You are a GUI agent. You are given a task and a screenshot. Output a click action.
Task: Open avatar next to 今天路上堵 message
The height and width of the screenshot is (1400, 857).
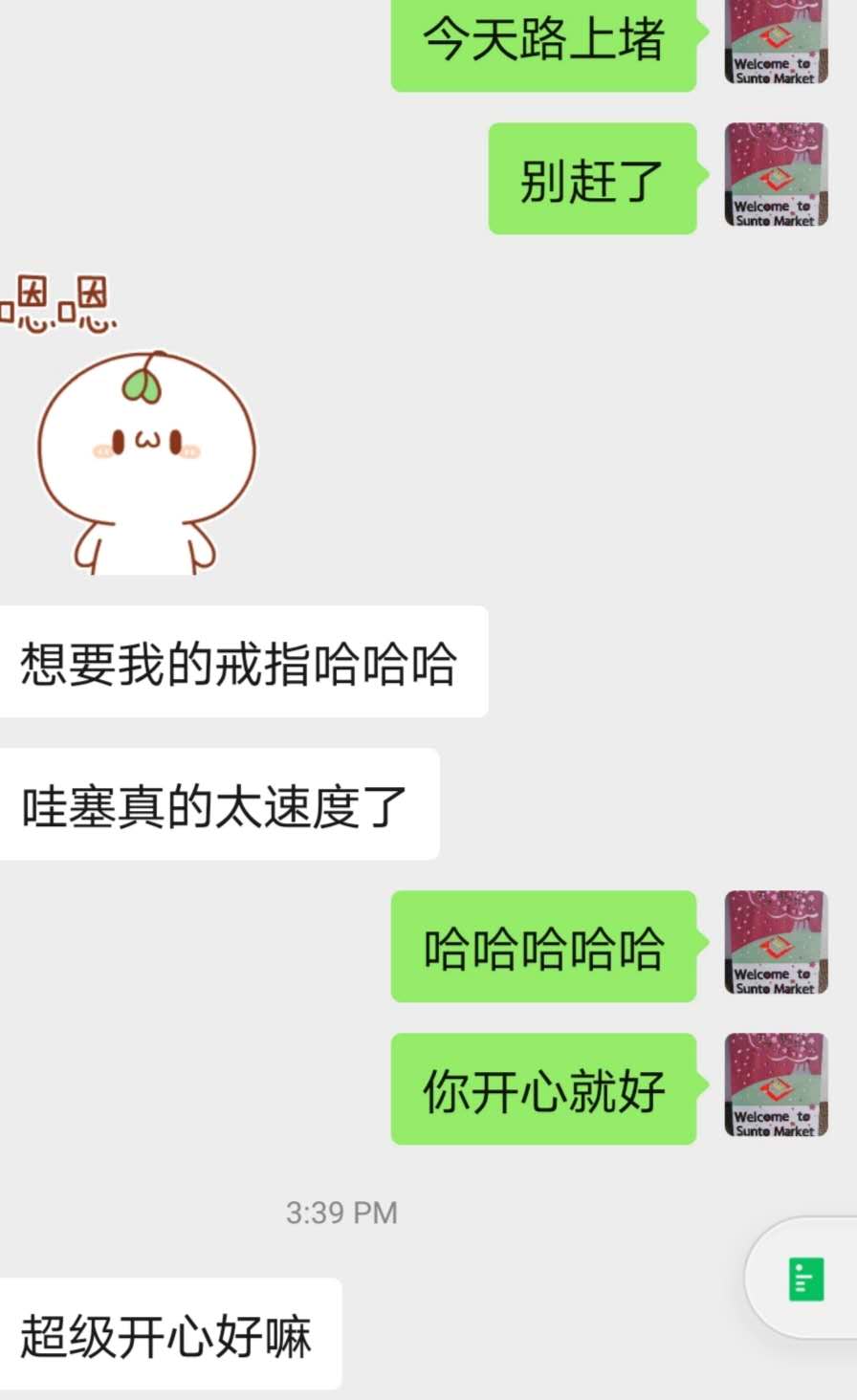coord(776,42)
